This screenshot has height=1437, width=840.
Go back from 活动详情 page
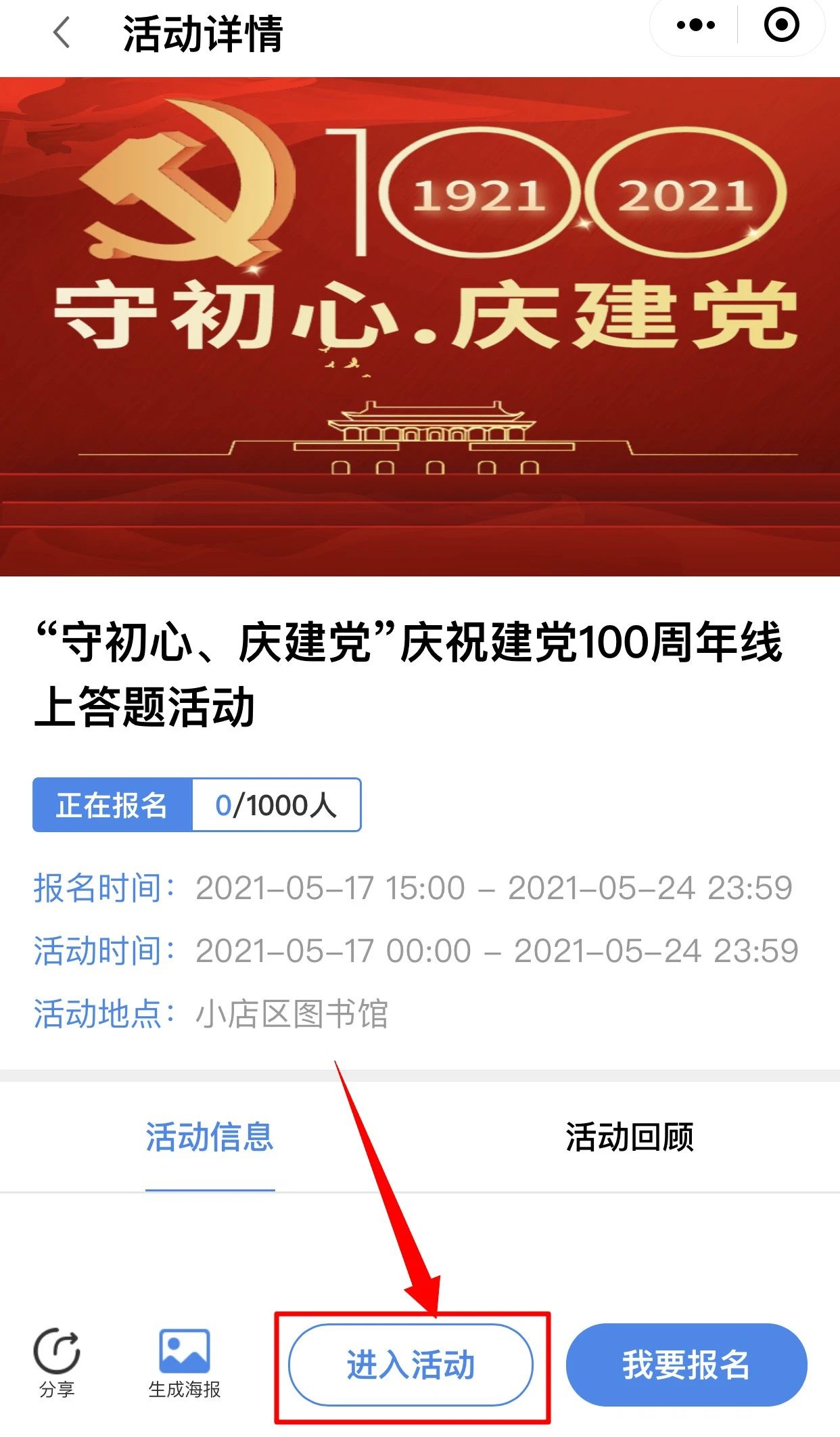pos(62,33)
